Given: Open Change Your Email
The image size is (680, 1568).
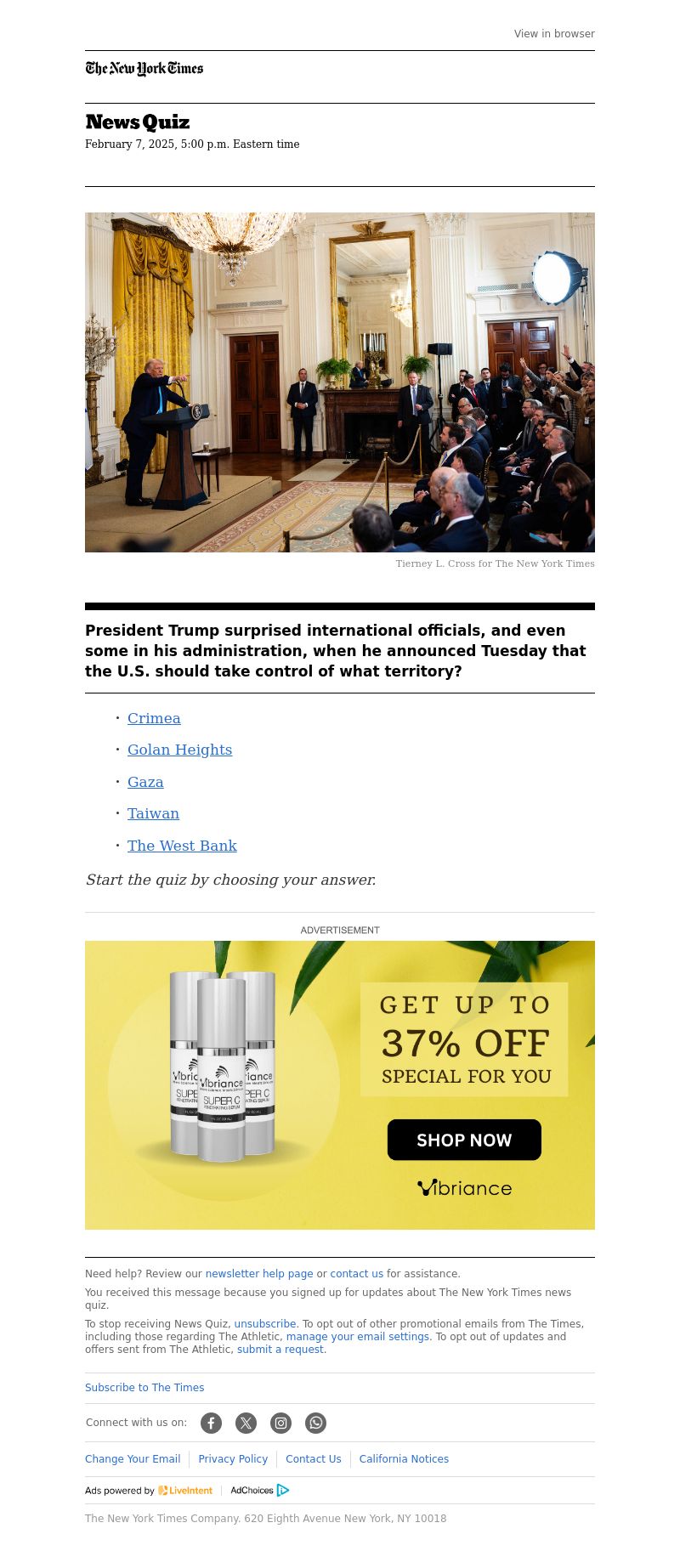Looking at the screenshot, I should [133, 1459].
